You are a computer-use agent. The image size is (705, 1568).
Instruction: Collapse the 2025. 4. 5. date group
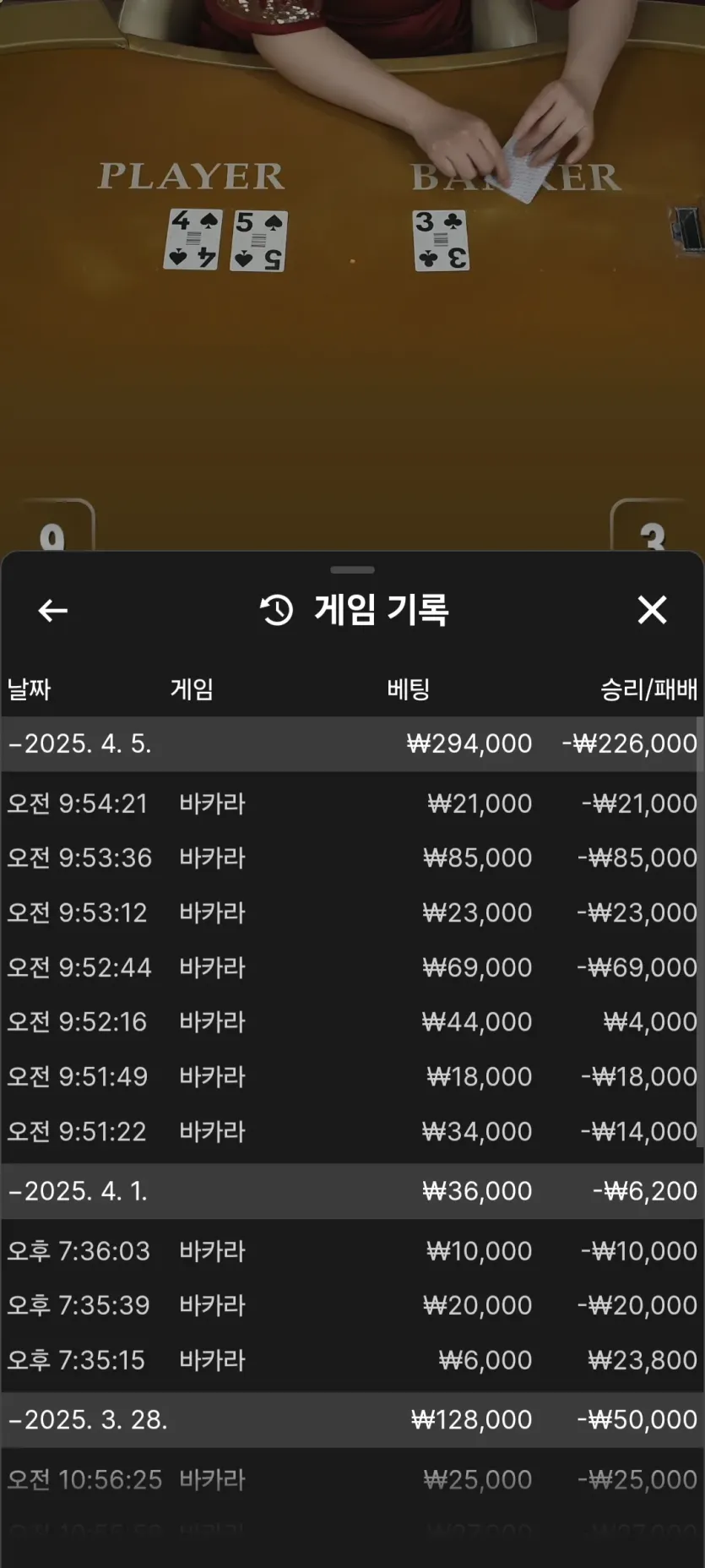352,743
